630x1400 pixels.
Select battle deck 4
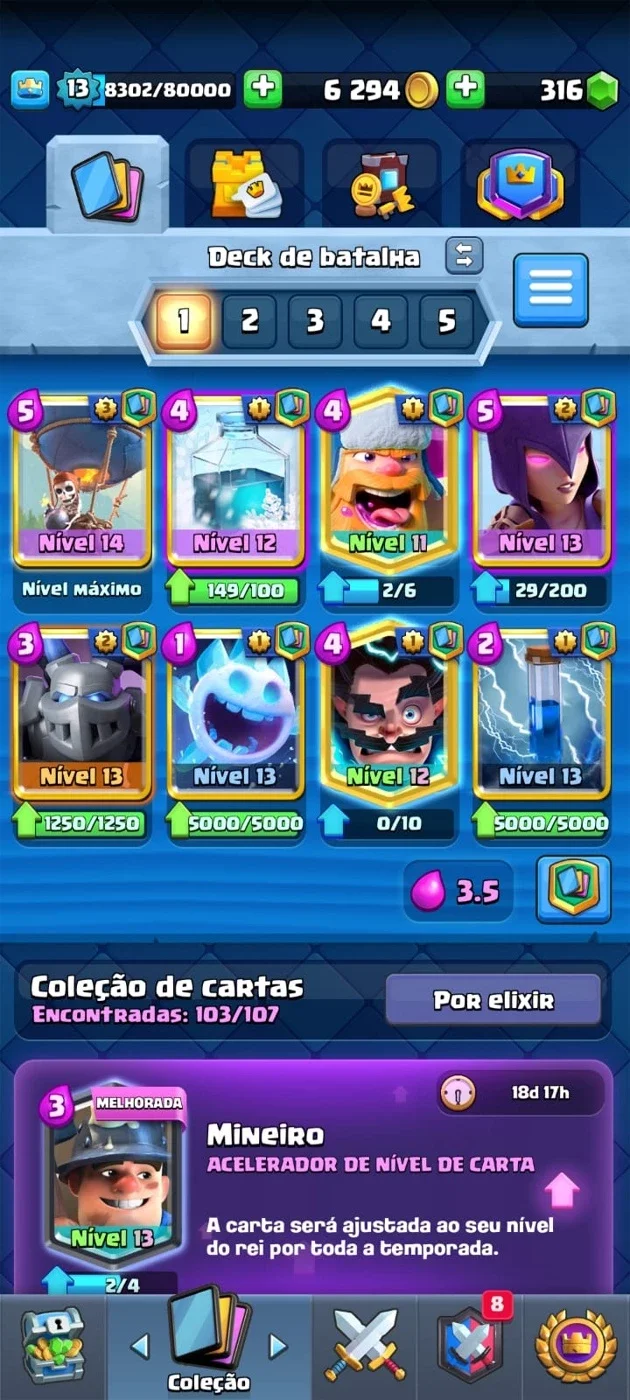coord(381,321)
